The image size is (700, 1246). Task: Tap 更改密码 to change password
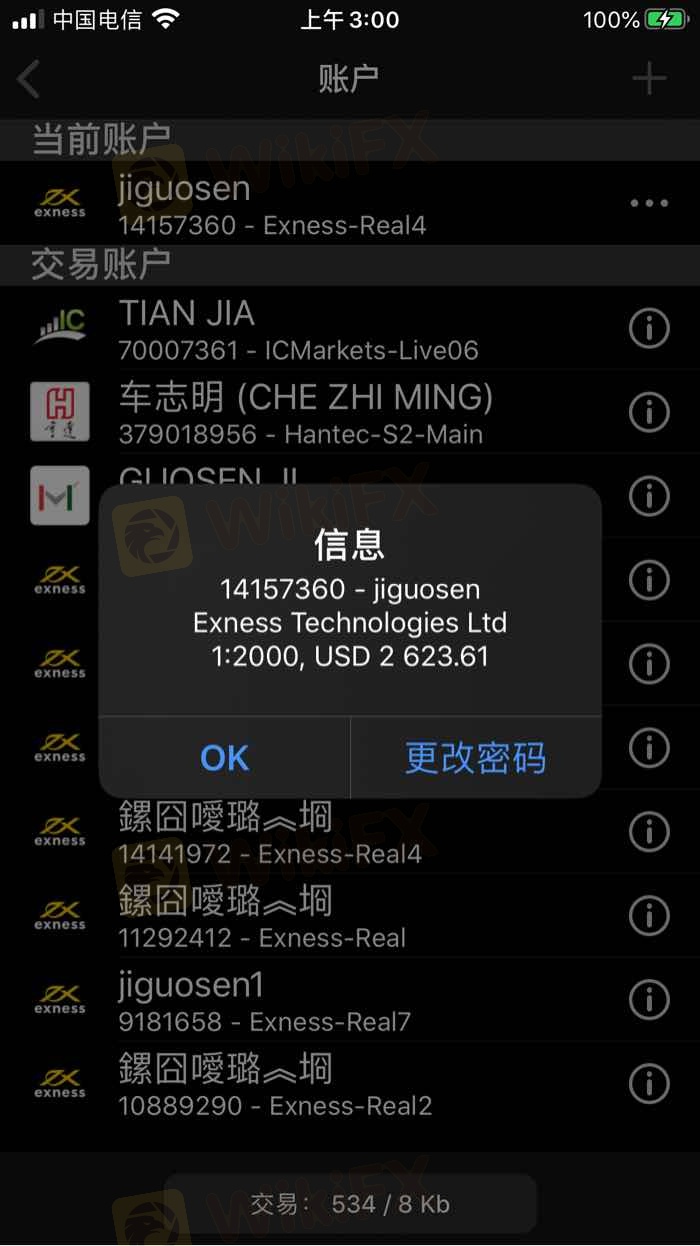(476, 758)
